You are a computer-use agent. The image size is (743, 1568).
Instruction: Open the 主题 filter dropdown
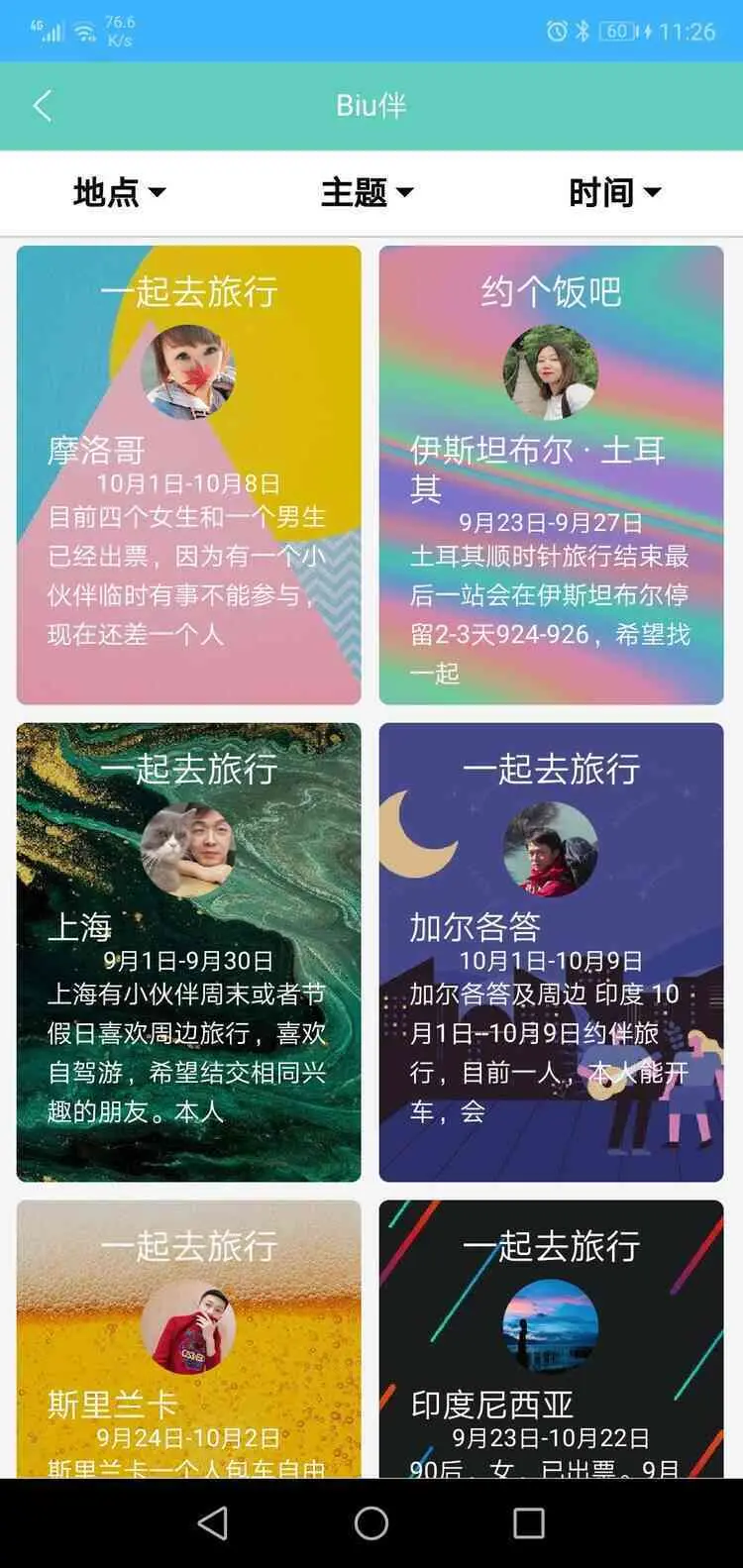[367, 192]
